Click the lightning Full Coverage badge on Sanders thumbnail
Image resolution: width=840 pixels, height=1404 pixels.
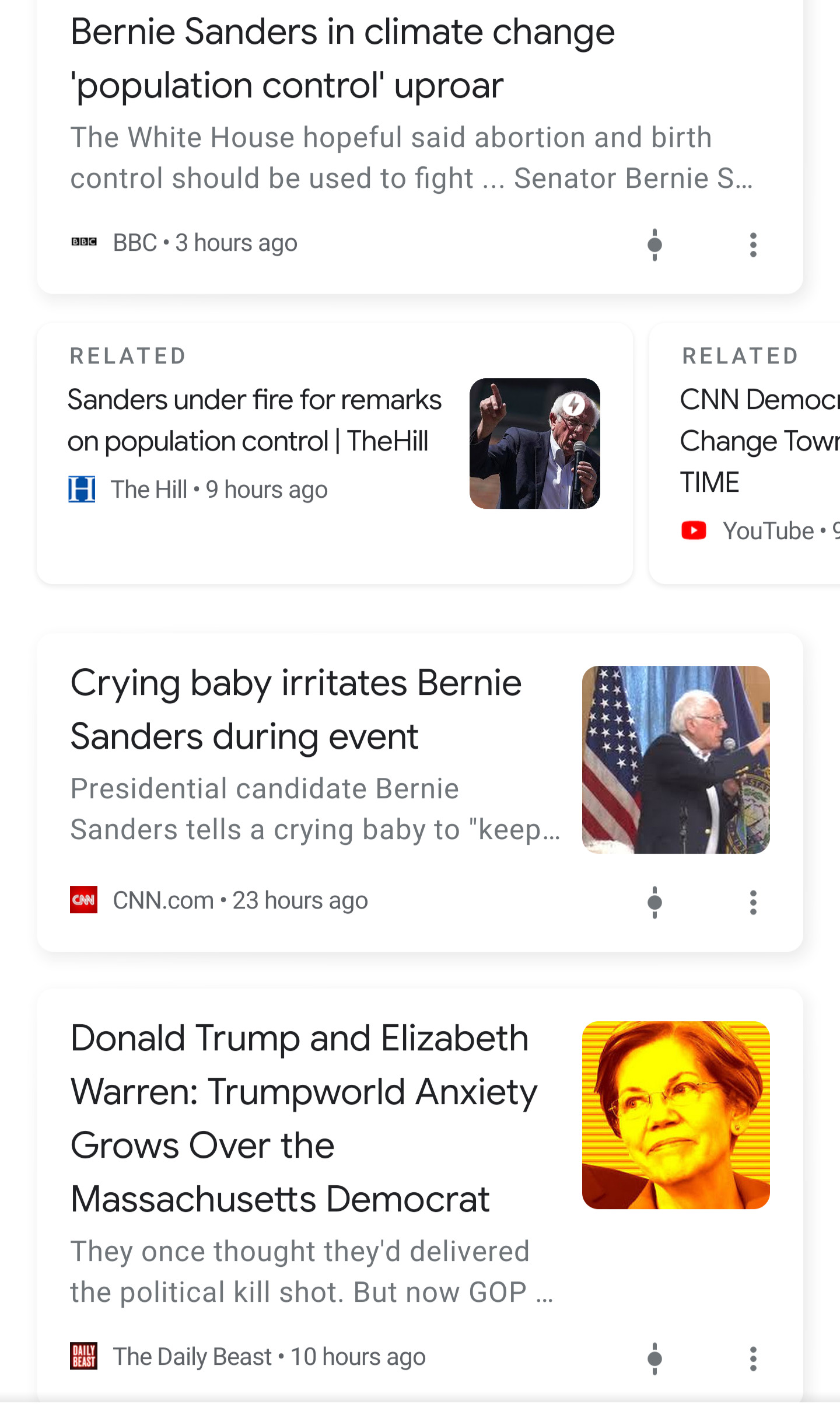click(574, 403)
